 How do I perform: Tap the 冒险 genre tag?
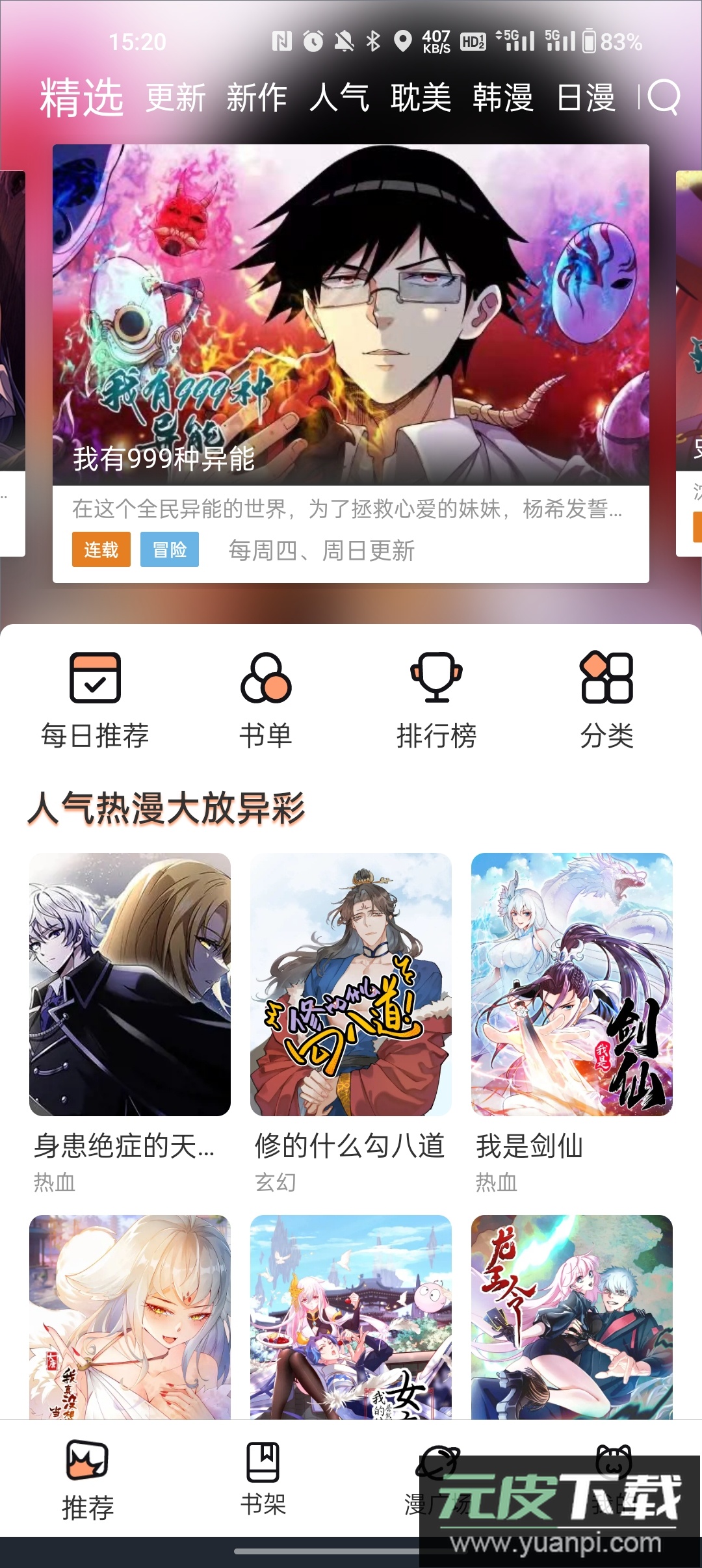coord(169,549)
